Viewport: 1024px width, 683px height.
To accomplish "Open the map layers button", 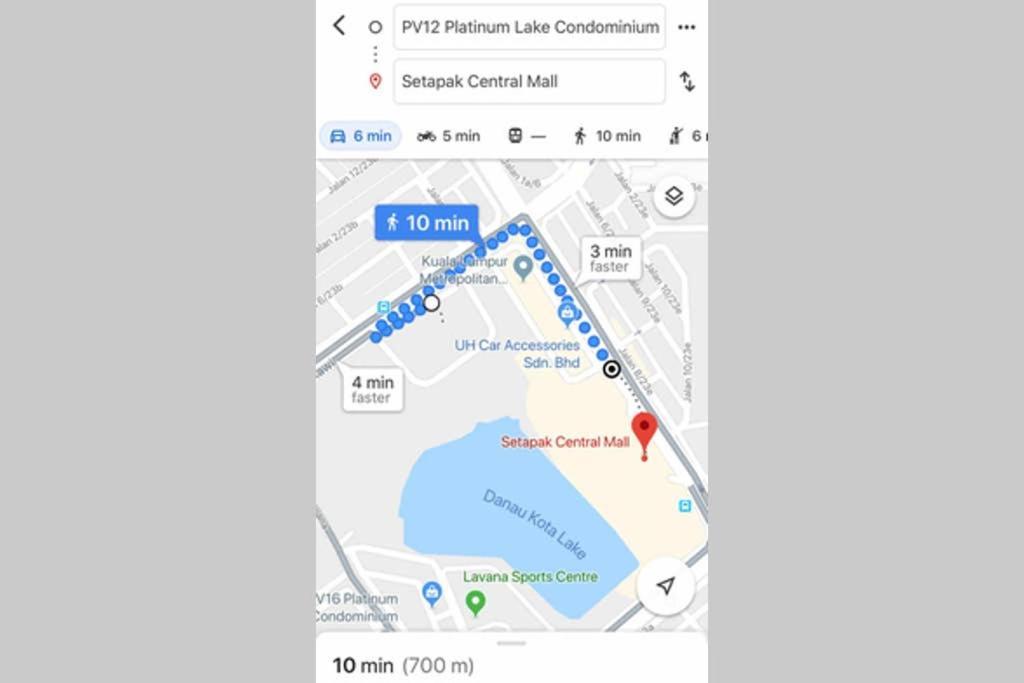I will [674, 196].
